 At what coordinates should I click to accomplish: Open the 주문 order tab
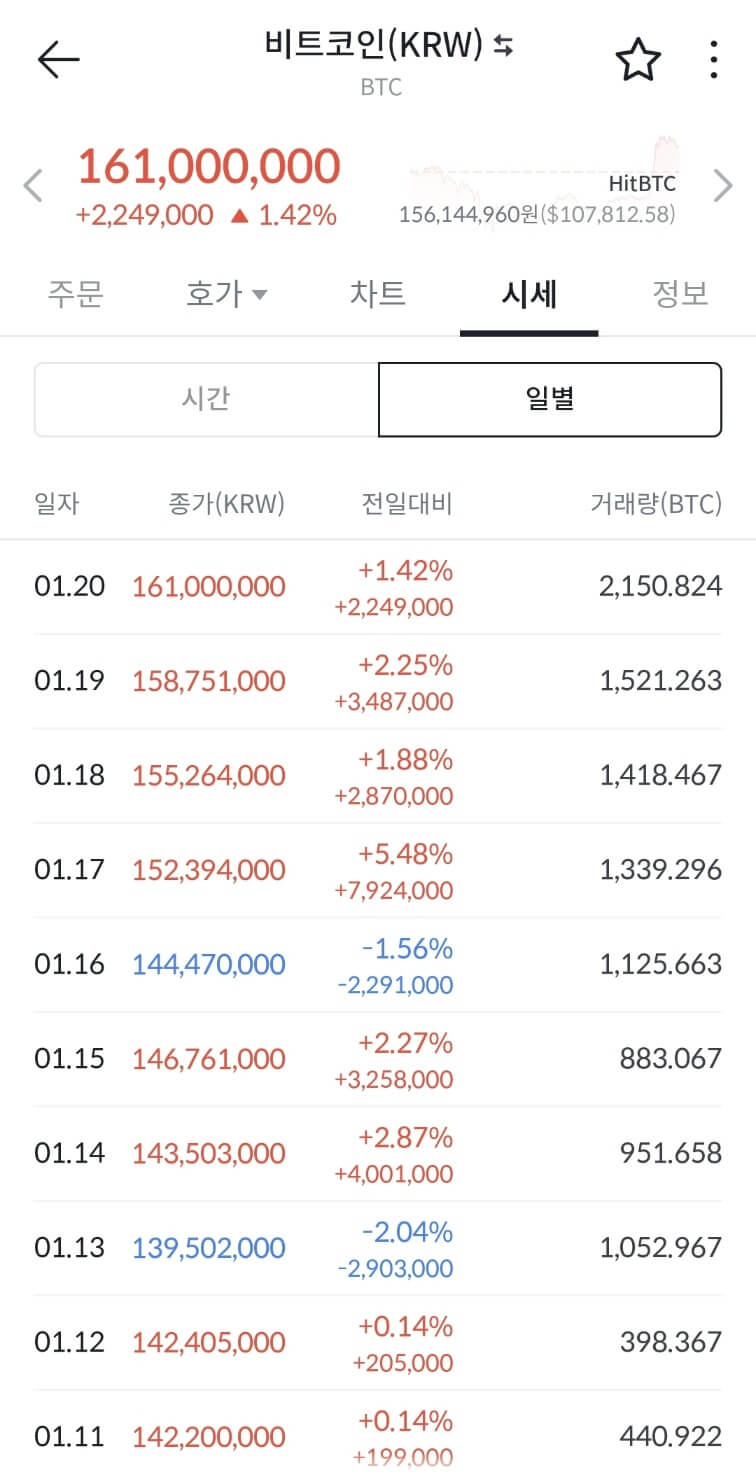(x=75, y=294)
